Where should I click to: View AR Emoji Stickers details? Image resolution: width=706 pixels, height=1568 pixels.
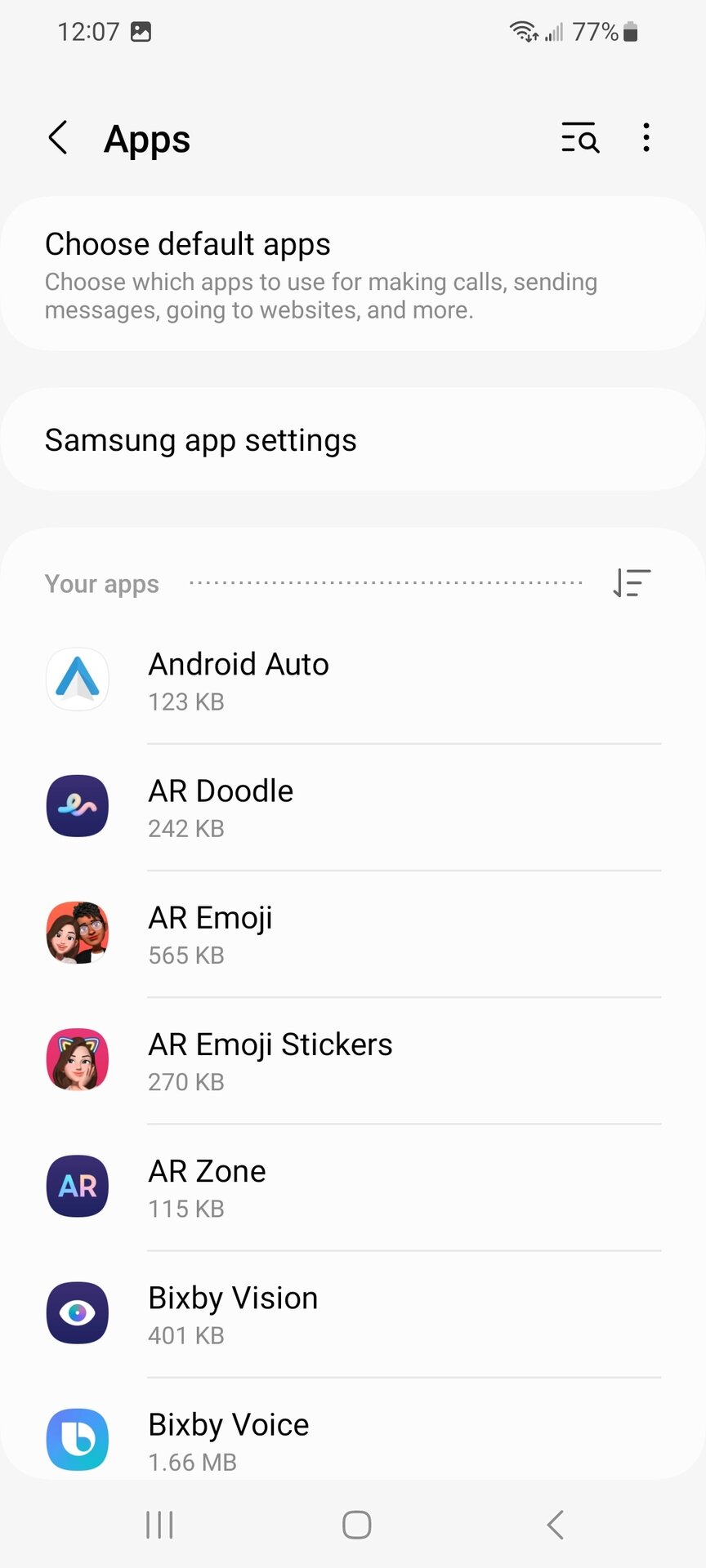pos(353,1061)
